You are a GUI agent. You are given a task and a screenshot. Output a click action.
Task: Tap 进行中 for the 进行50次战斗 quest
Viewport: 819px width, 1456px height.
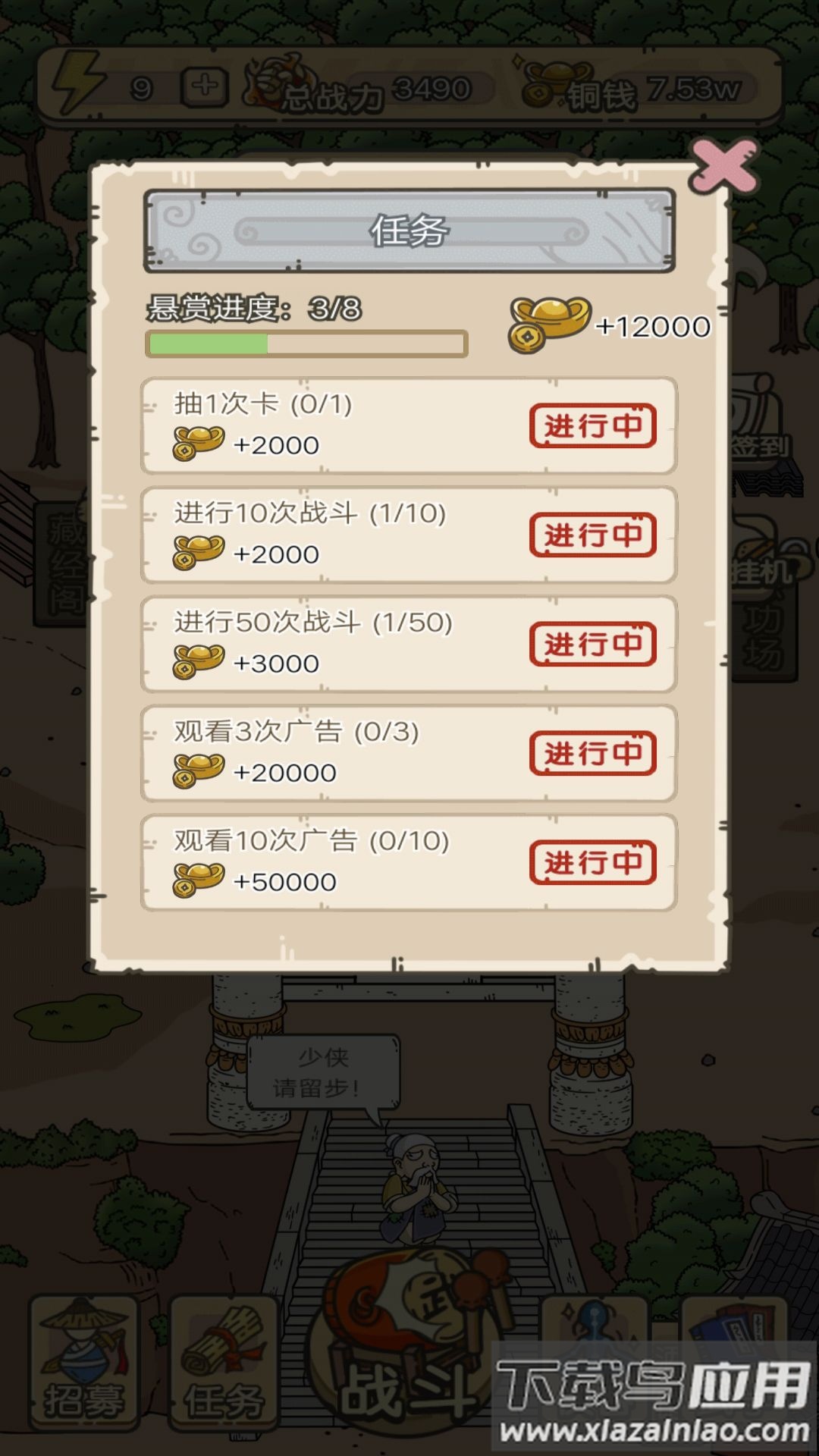click(592, 644)
